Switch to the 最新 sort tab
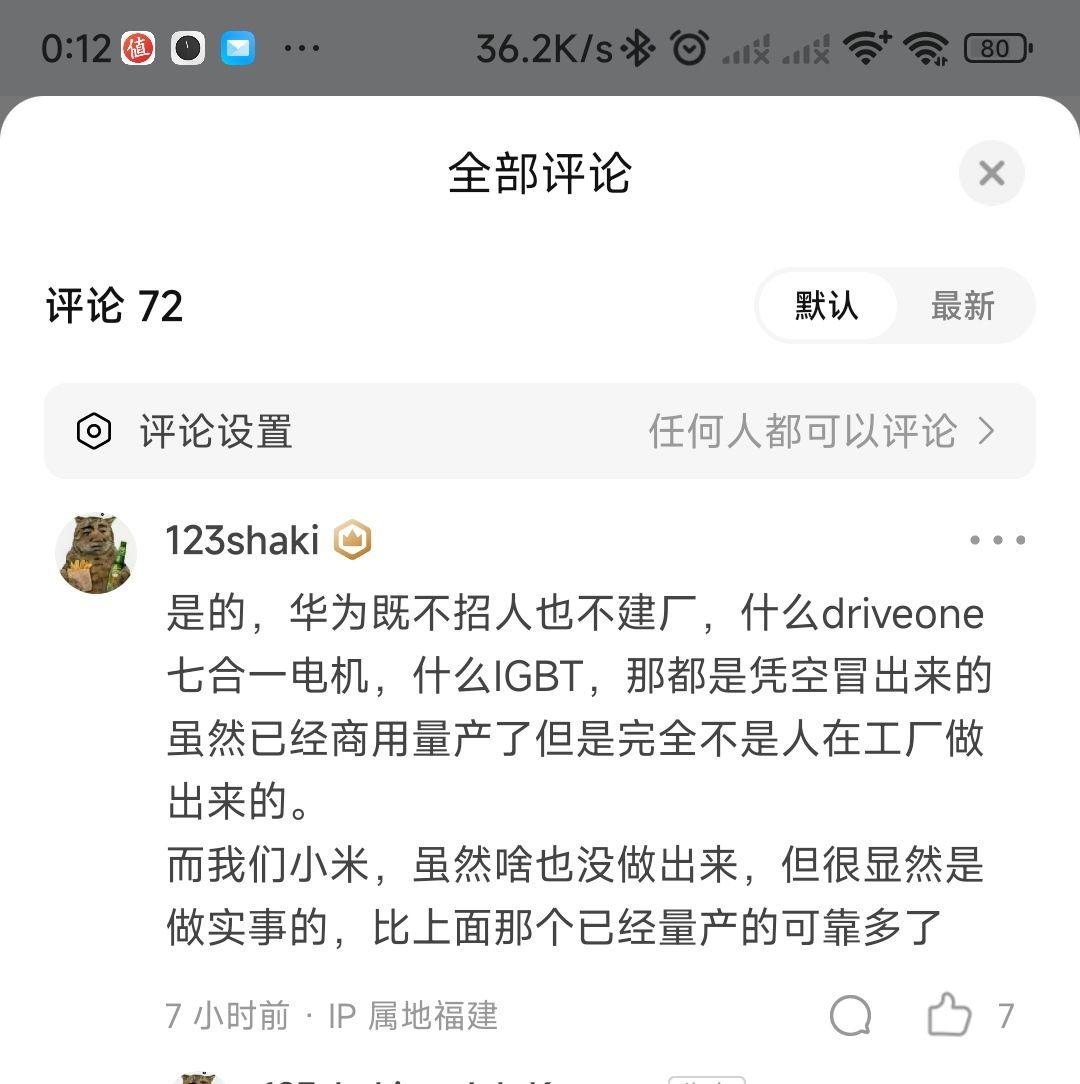Viewport: 1080px width, 1084px height. (x=962, y=306)
